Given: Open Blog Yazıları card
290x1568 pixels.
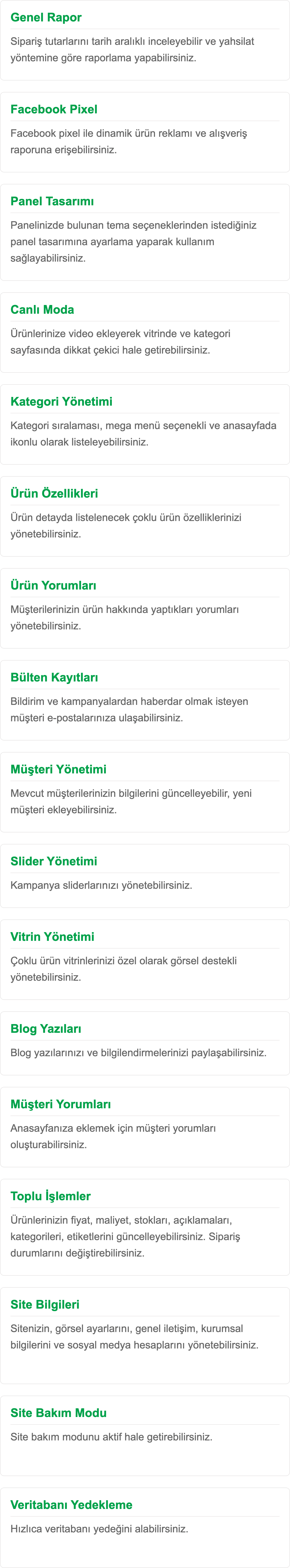Looking at the screenshot, I should 145,1043.
